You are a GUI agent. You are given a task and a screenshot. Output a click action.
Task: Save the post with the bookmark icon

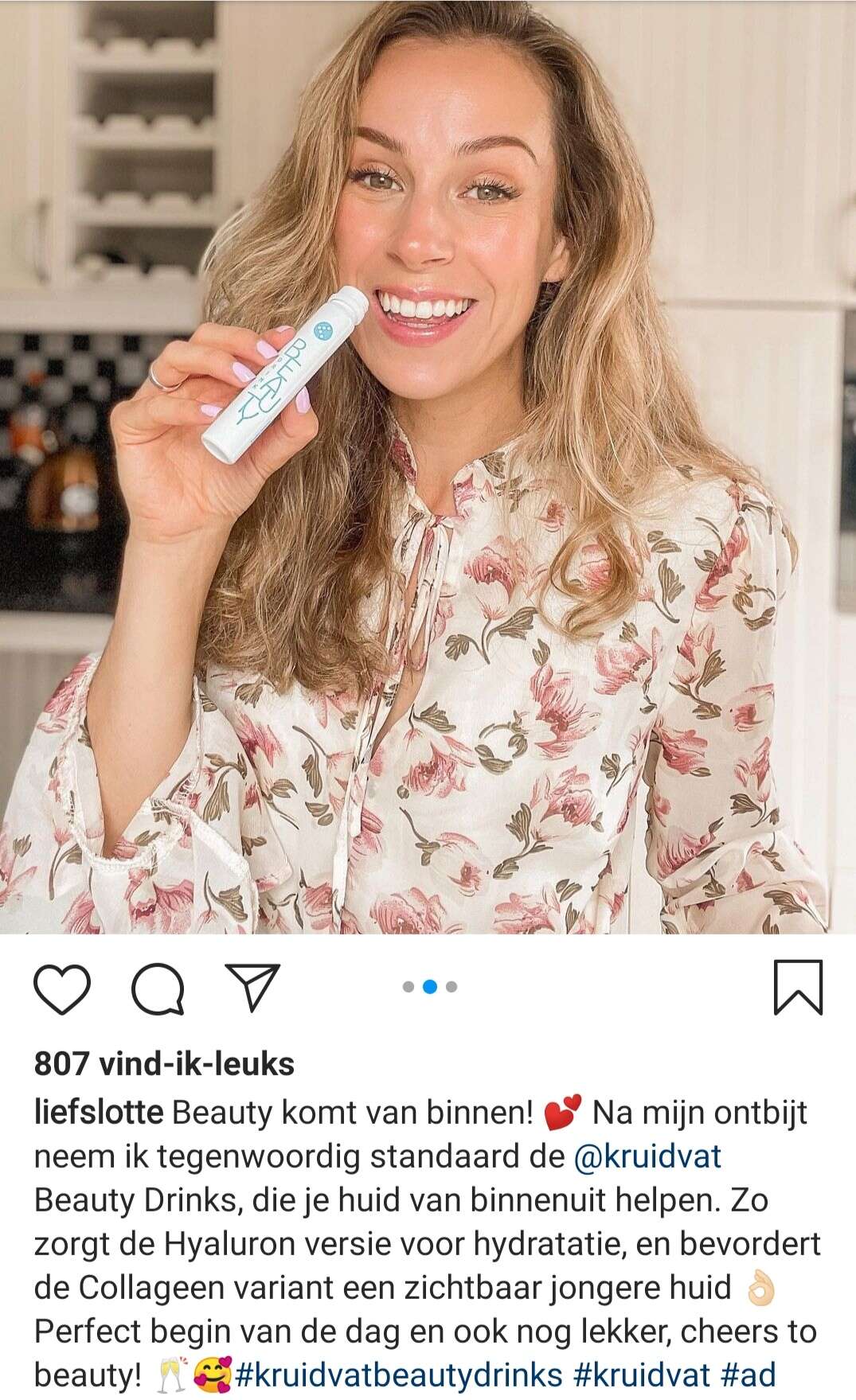[x=798, y=988]
